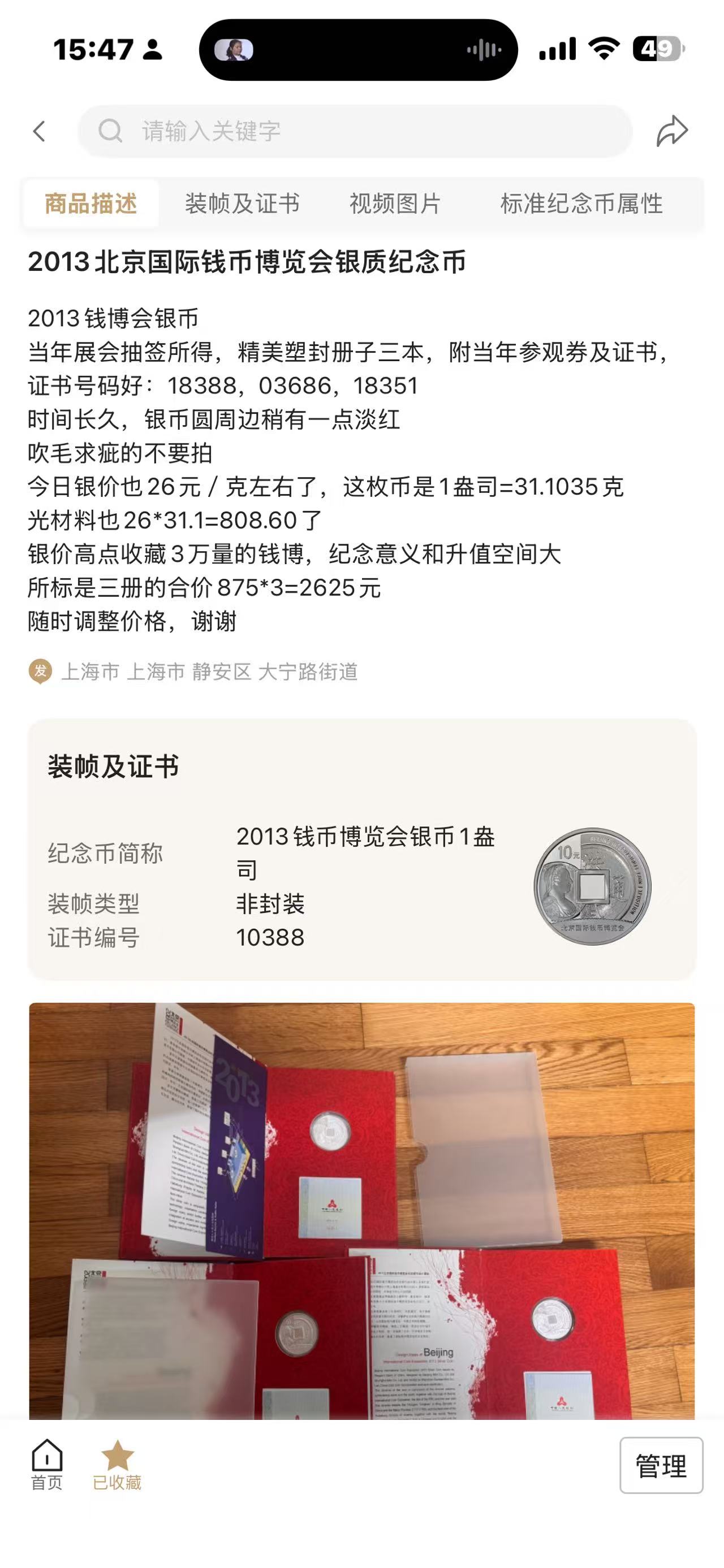
Task: Open the red album product photo
Action: pyautogui.click(x=361, y=1218)
